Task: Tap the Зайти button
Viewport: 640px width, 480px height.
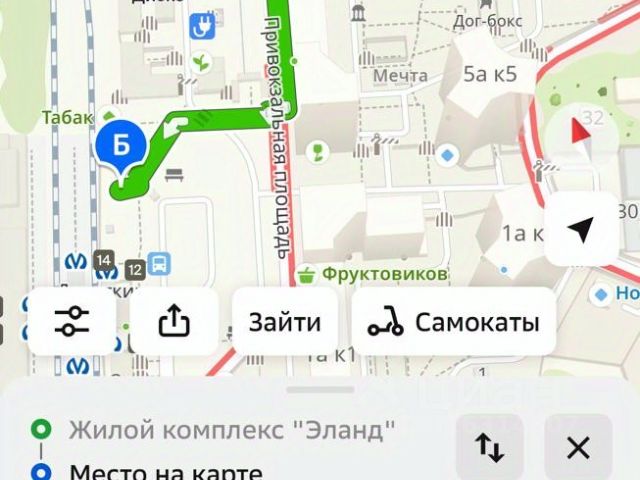Action: (x=285, y=322)
